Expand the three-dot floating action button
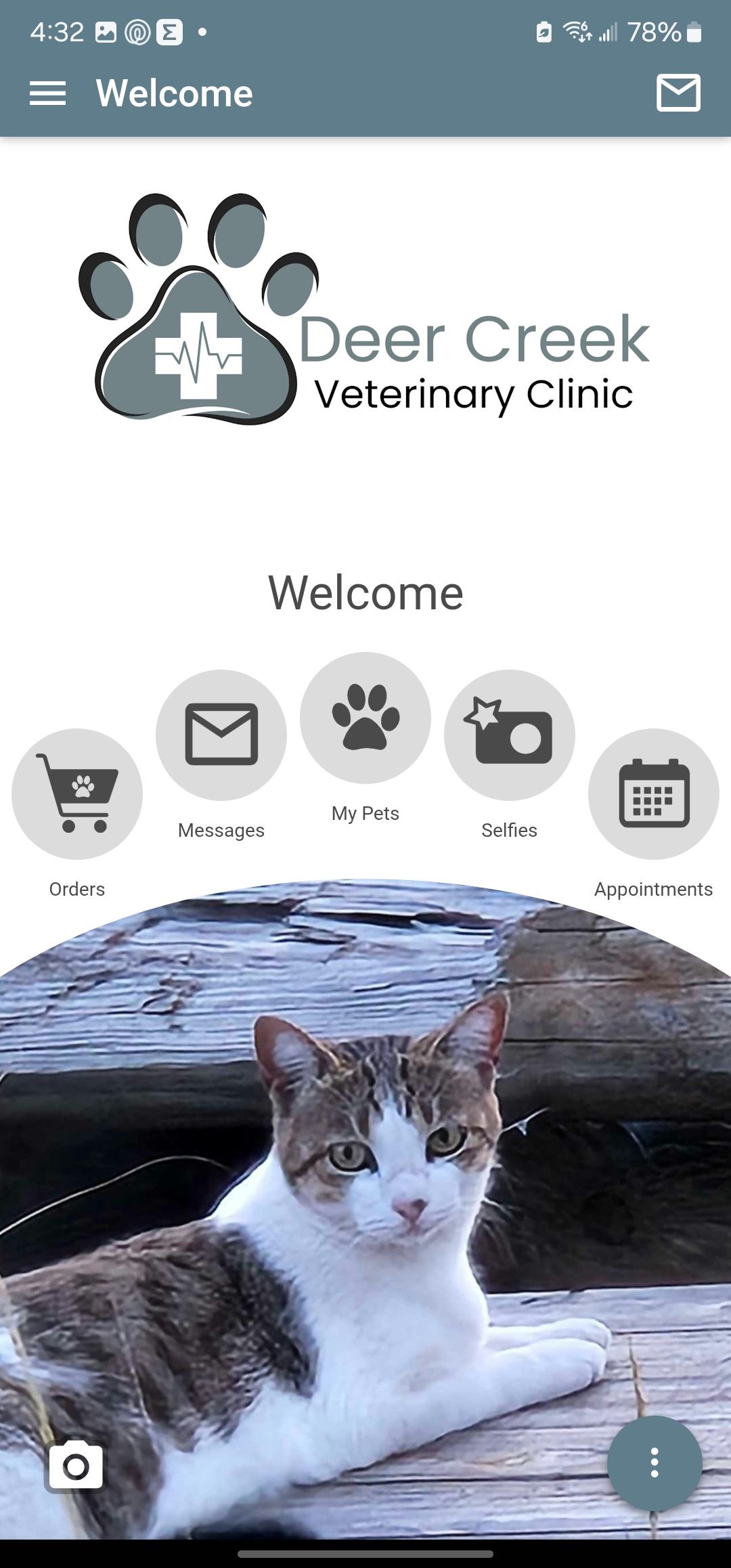This screenshot has width=731, height=1568. 654,1462
